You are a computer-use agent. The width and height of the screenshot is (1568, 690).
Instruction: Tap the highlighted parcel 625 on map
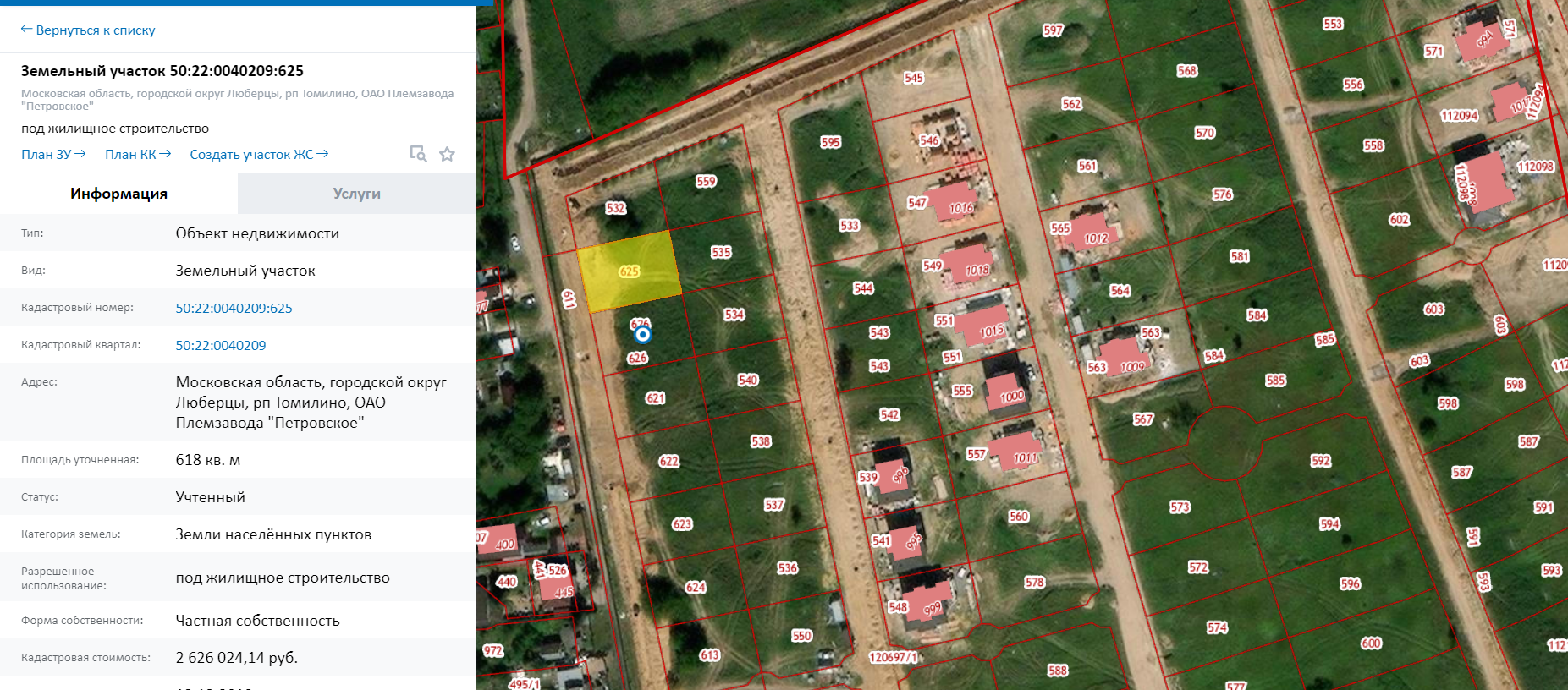point(629,271)
